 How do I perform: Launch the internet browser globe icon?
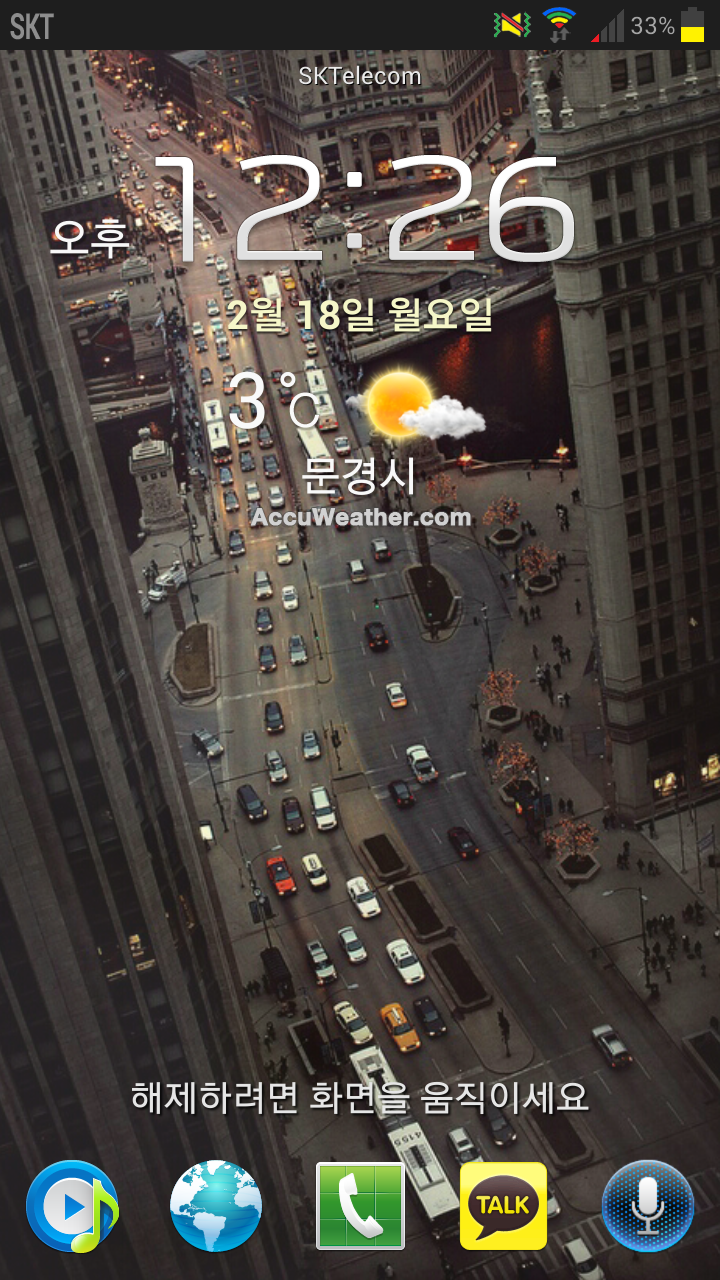(216, 1205)
